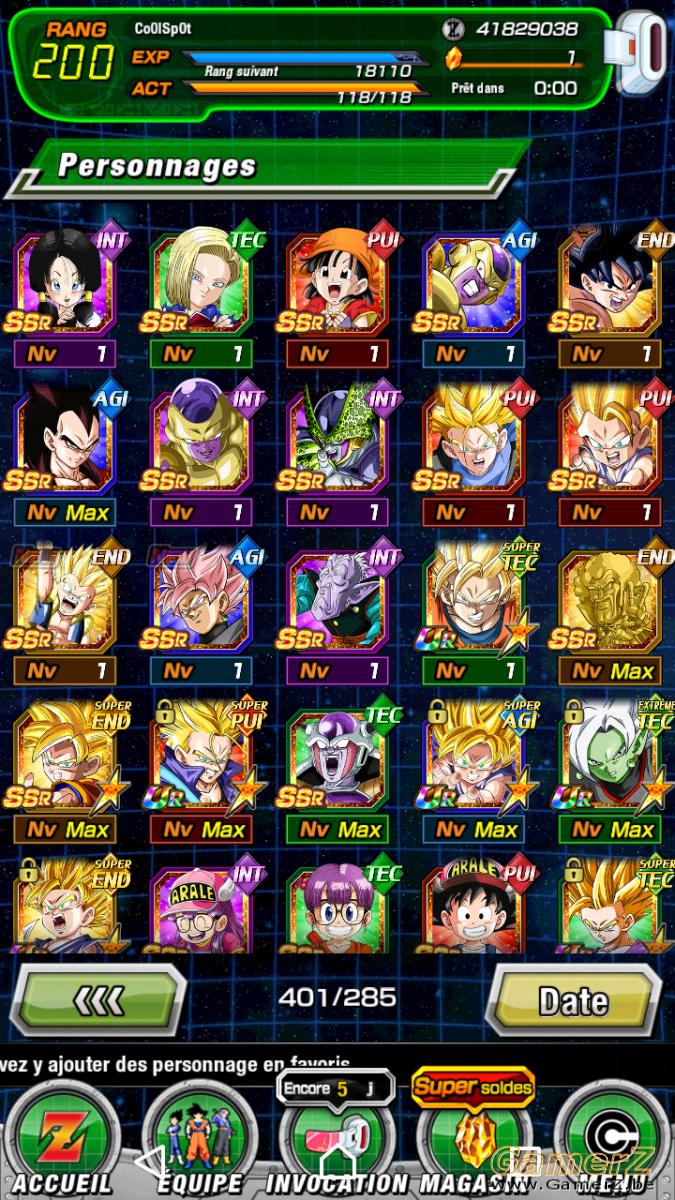
Task: Select the black-haired INT character in top row
Action: point(65,285)
